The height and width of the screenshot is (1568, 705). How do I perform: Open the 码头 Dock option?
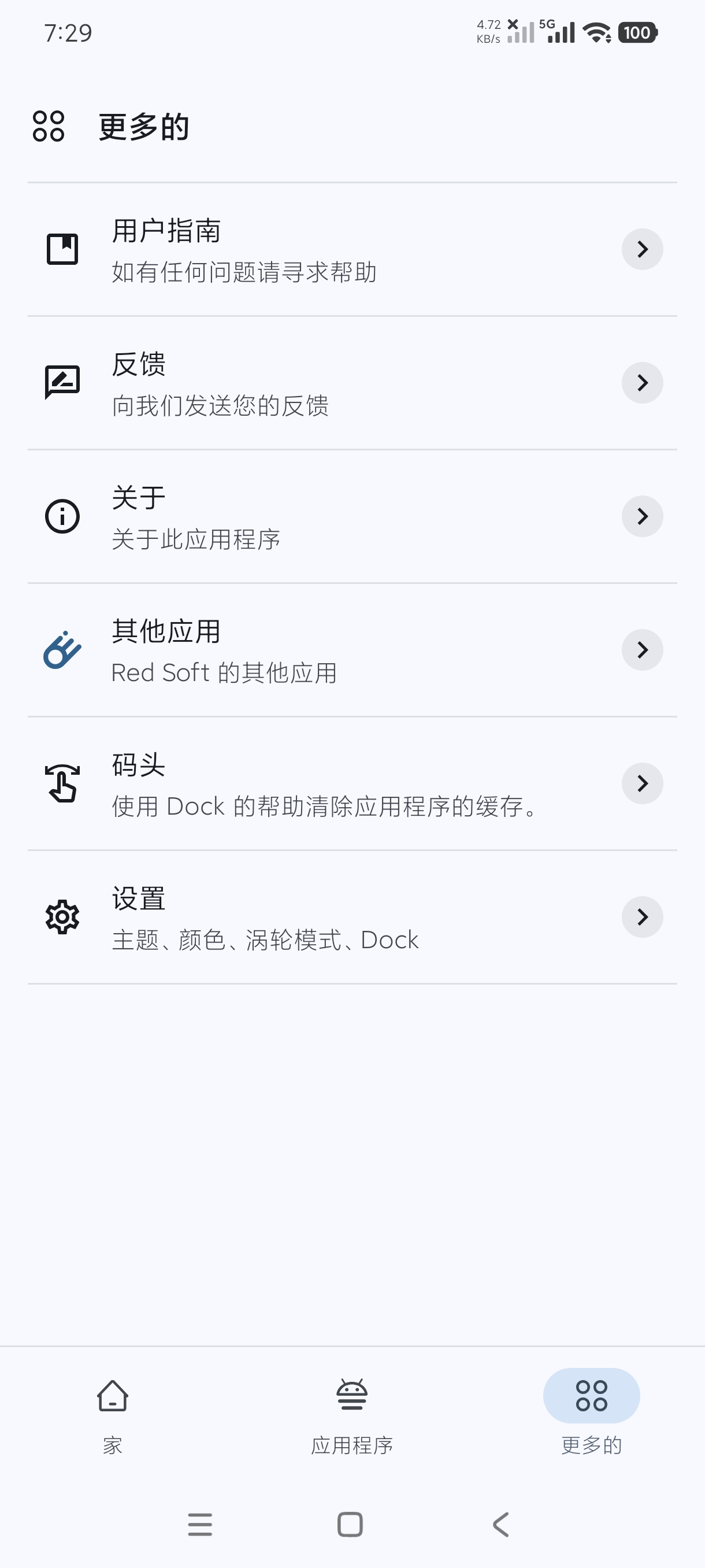tap(352, 783)
